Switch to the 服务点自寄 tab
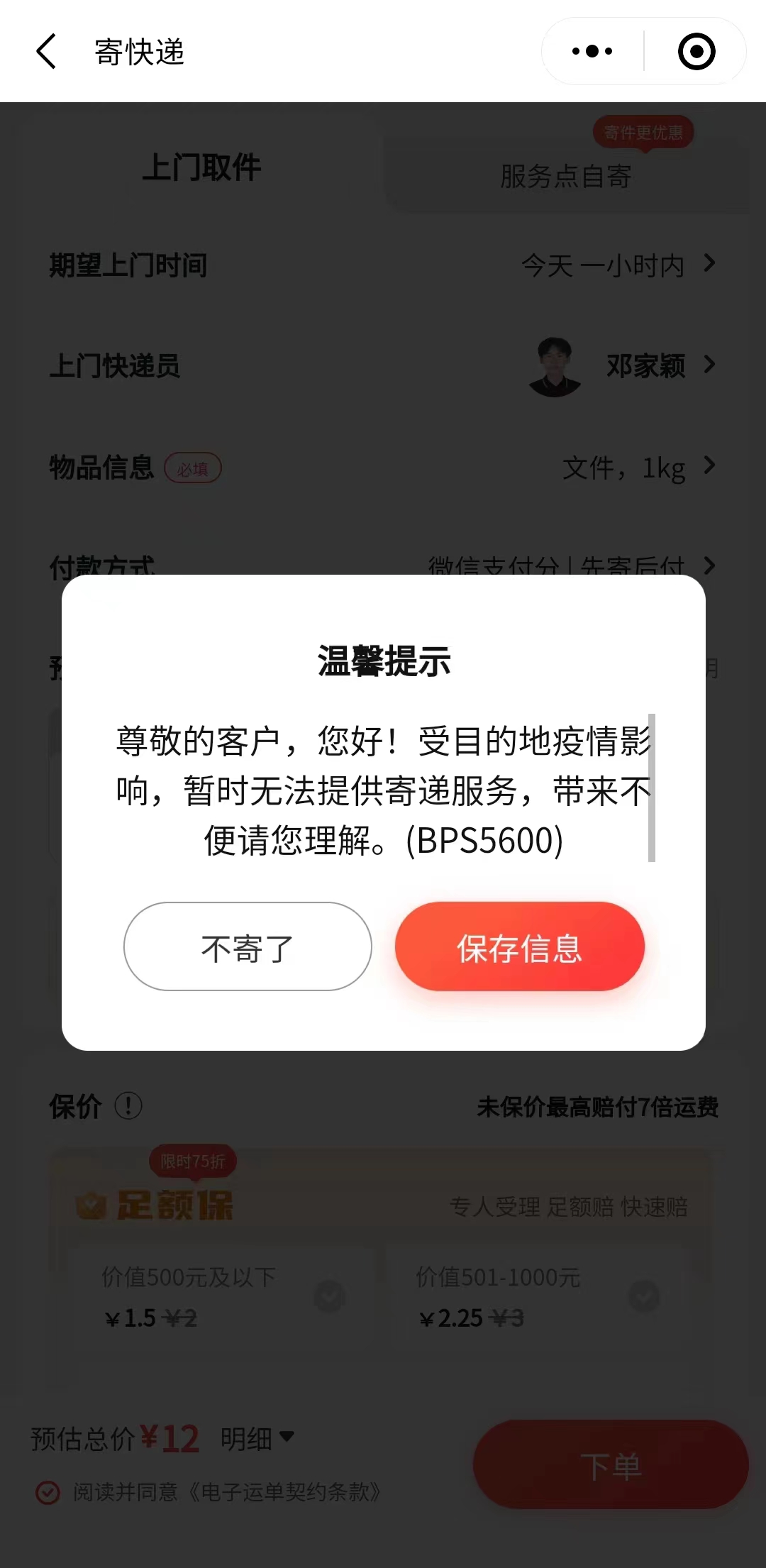This screenshot has height=1568, width=766. [x=565, y=177]
